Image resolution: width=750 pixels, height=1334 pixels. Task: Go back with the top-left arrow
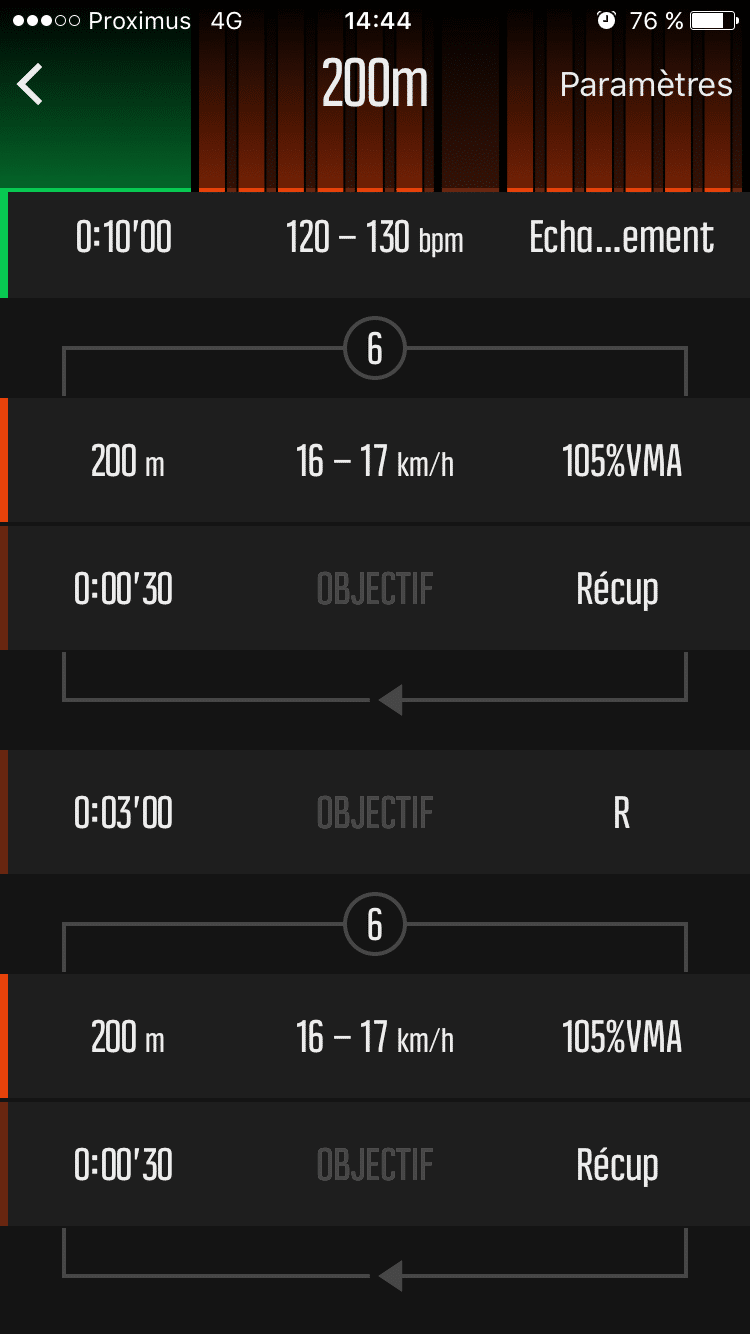(31, 85)
